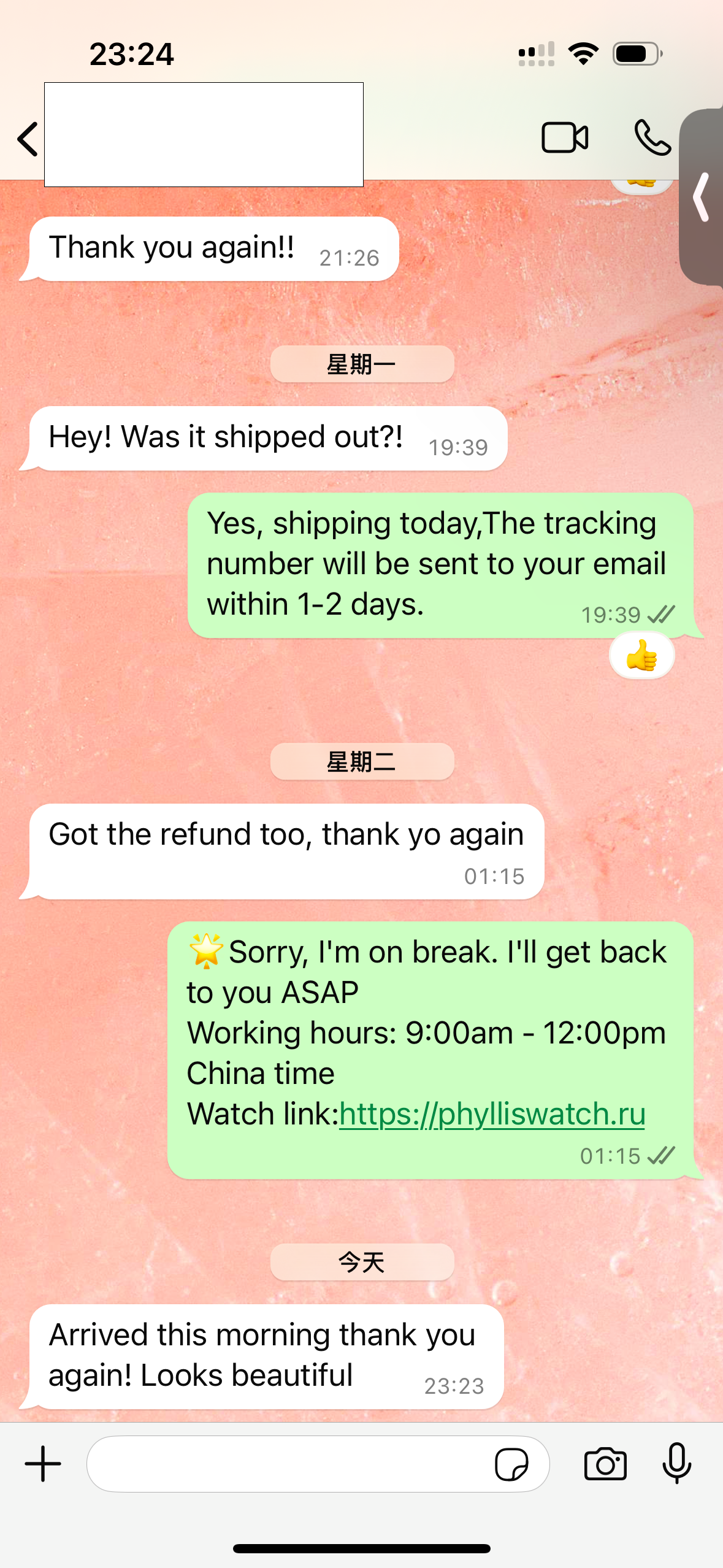Open the phylliswatch.ru link
The height and width of the screenshot is (1568, 723).
click(492, 1114)
